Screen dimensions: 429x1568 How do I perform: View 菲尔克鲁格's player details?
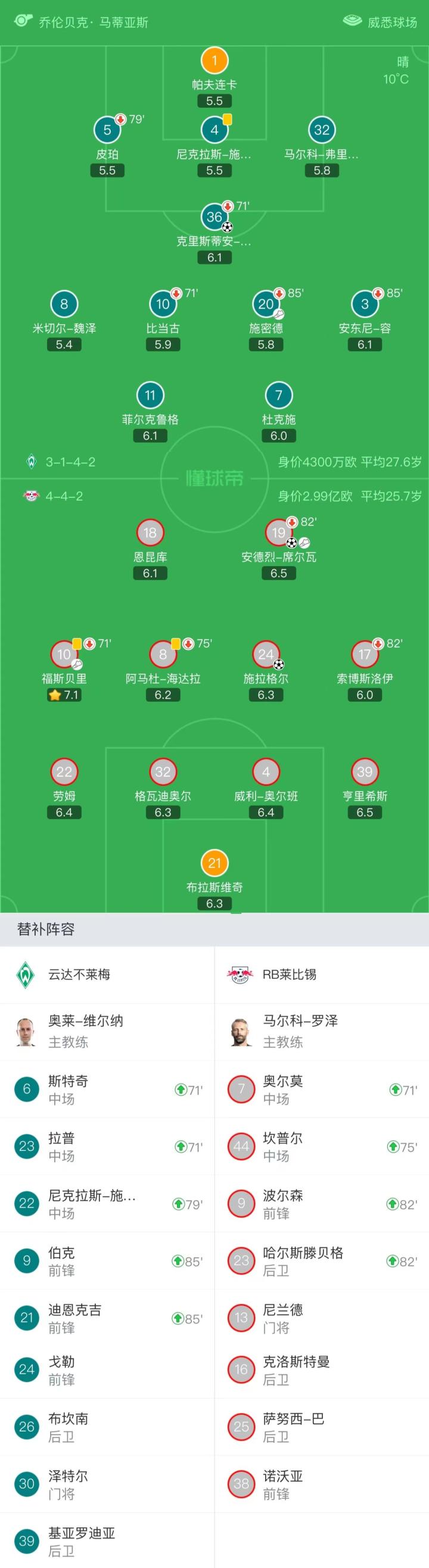click(150, 396)
